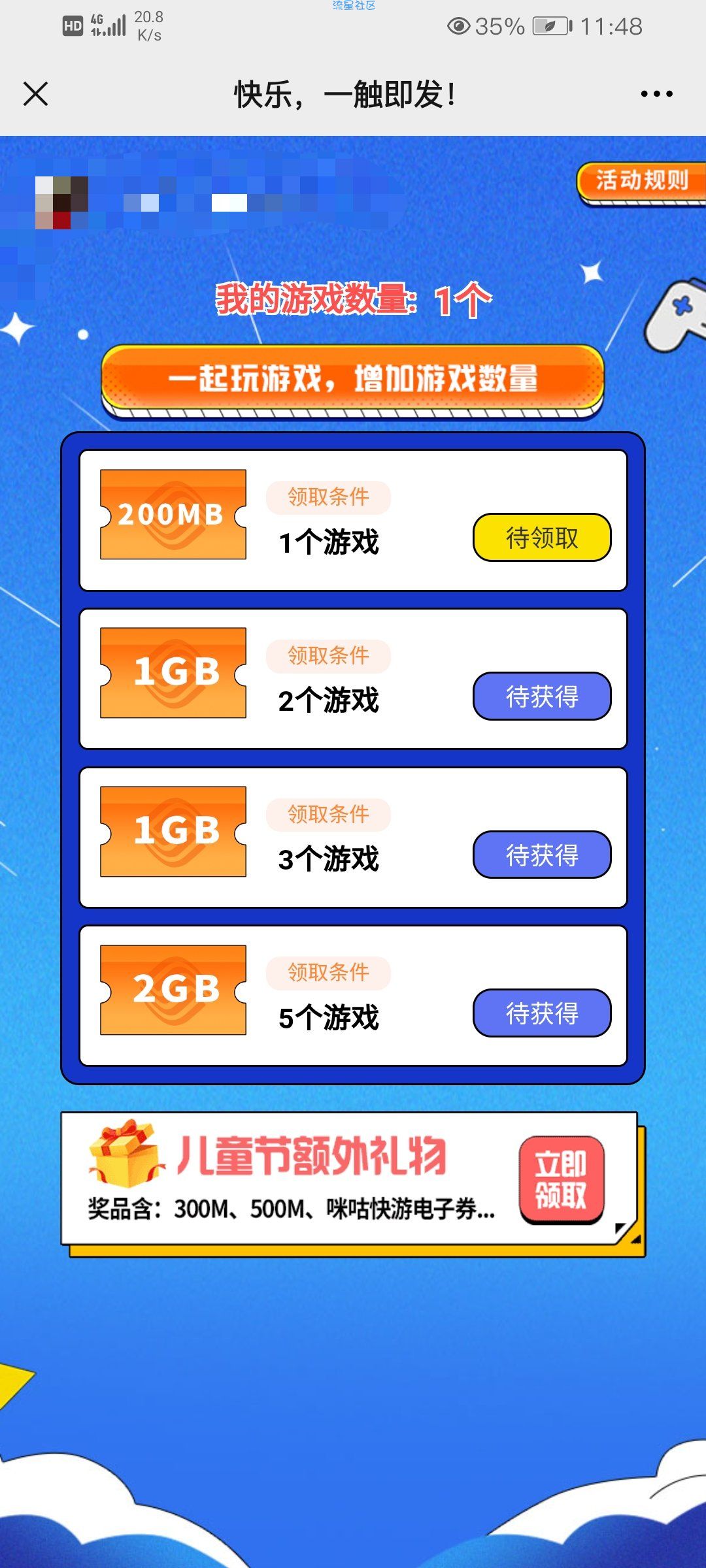
Task: Open the three-dot overflow menu
Action: 656,94
